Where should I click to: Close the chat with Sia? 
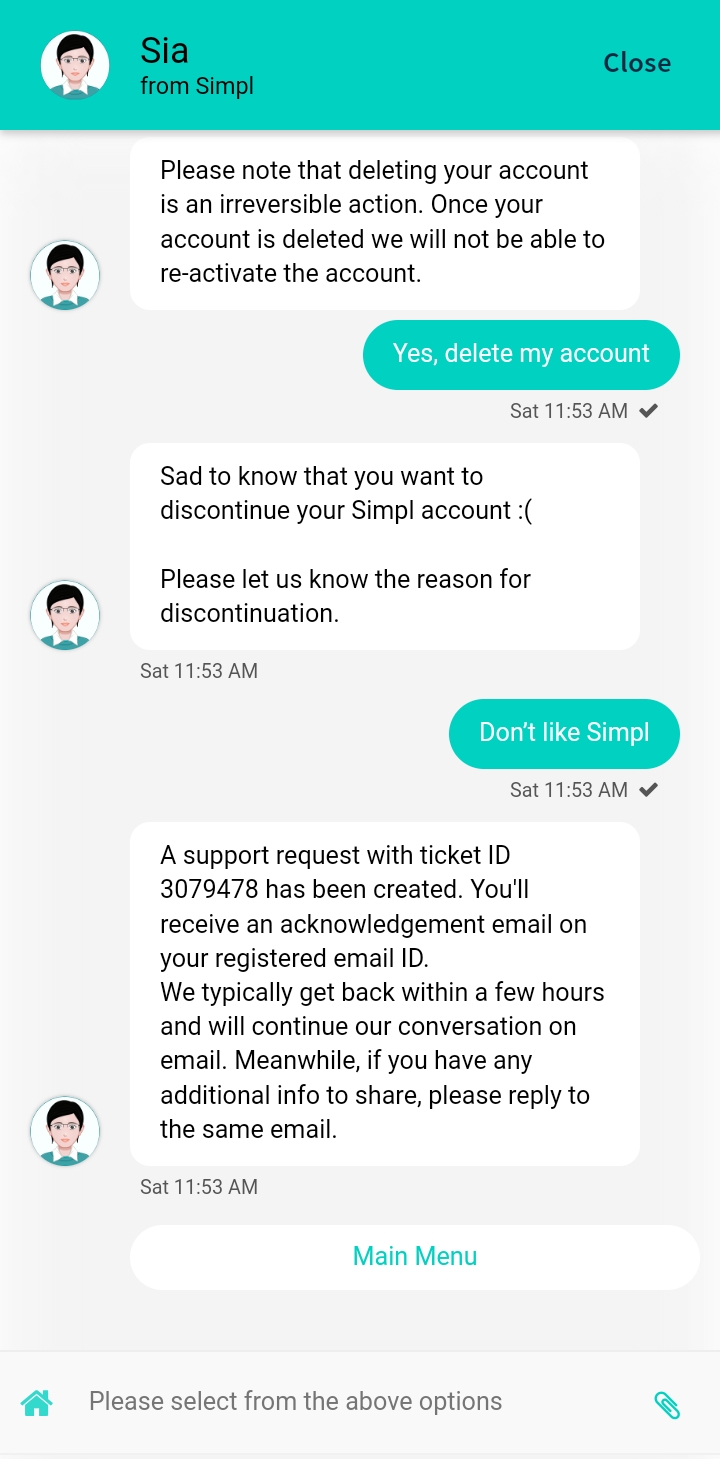click(x=637, y=63)
